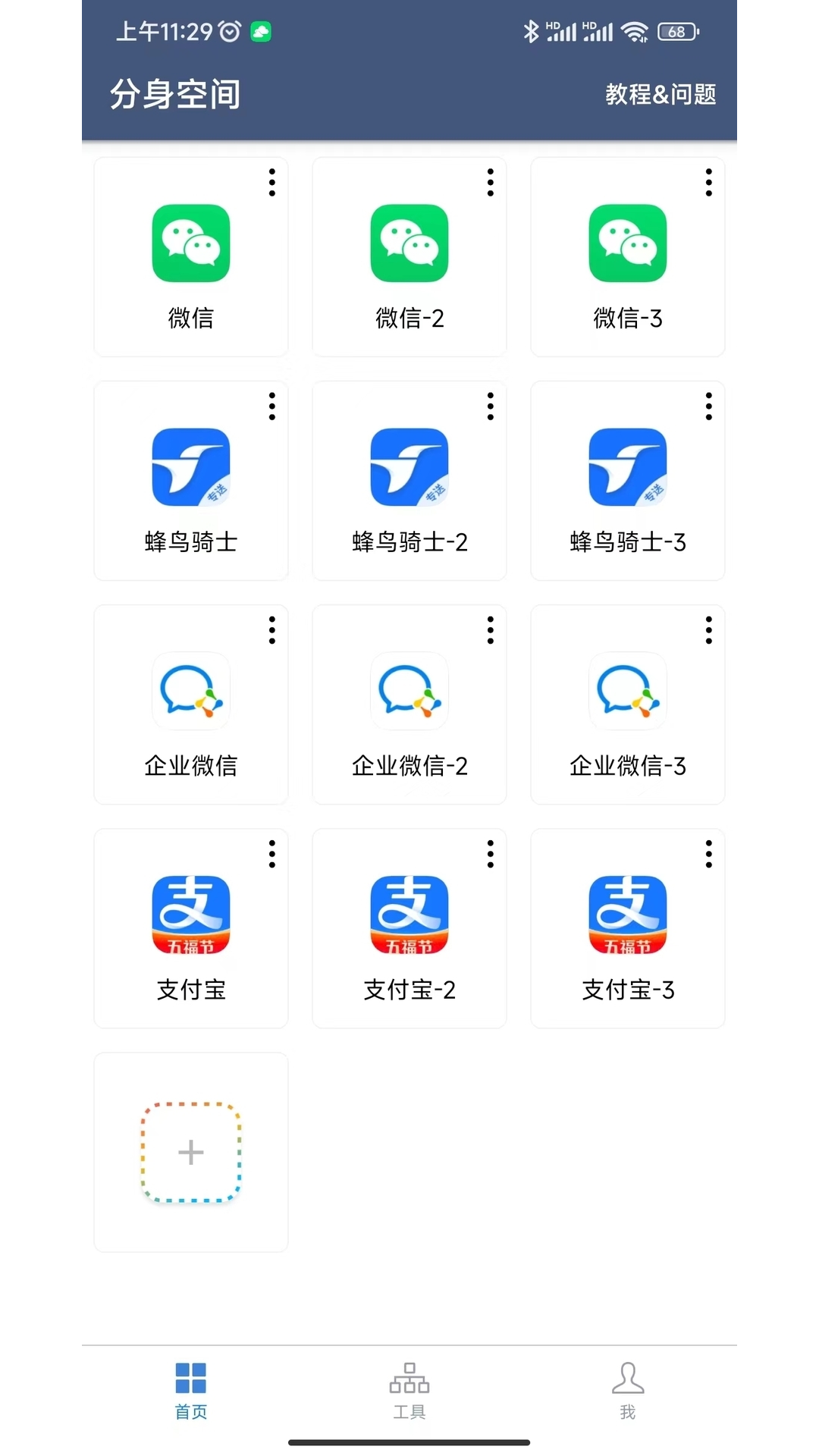The image size is (819, 1456).
Task: Launch the 微信-2 clone
Action: [409, 244]
